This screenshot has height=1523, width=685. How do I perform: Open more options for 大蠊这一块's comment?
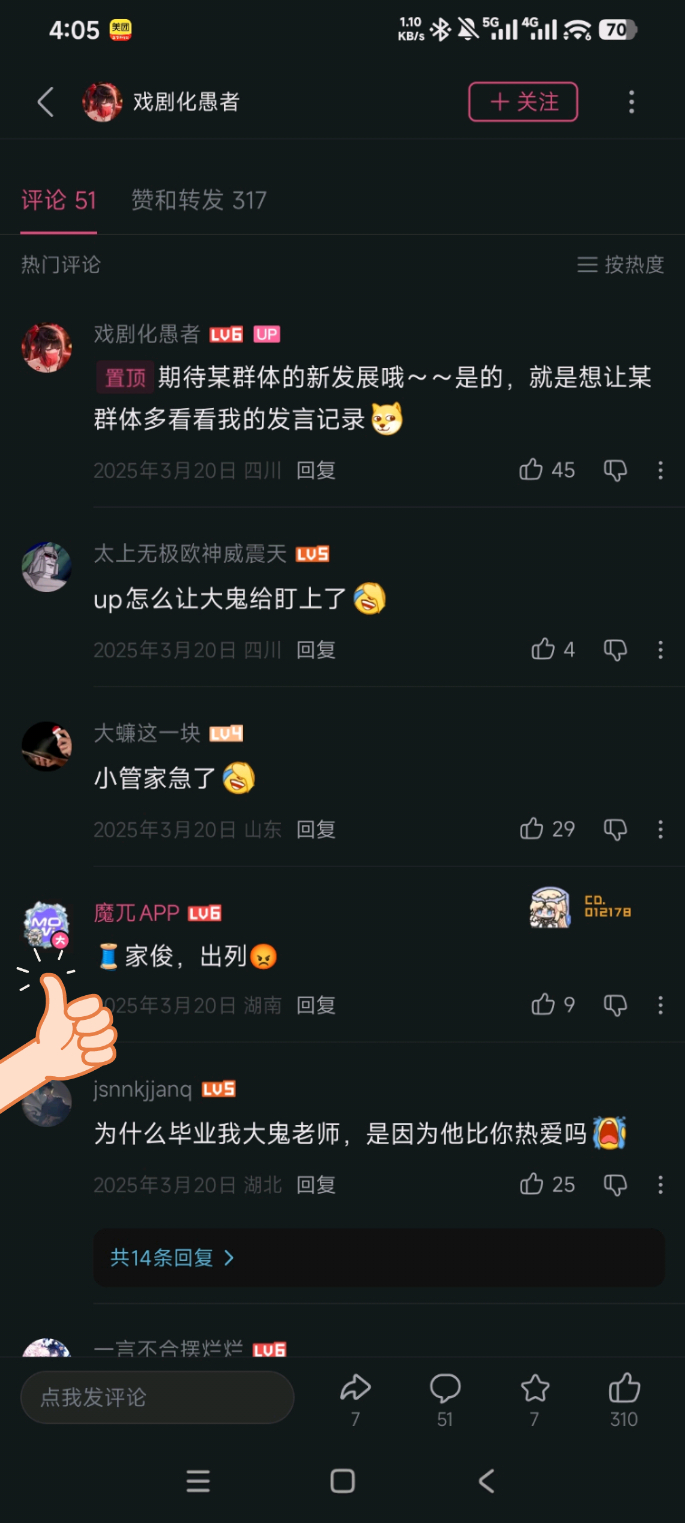pos(660,829)
